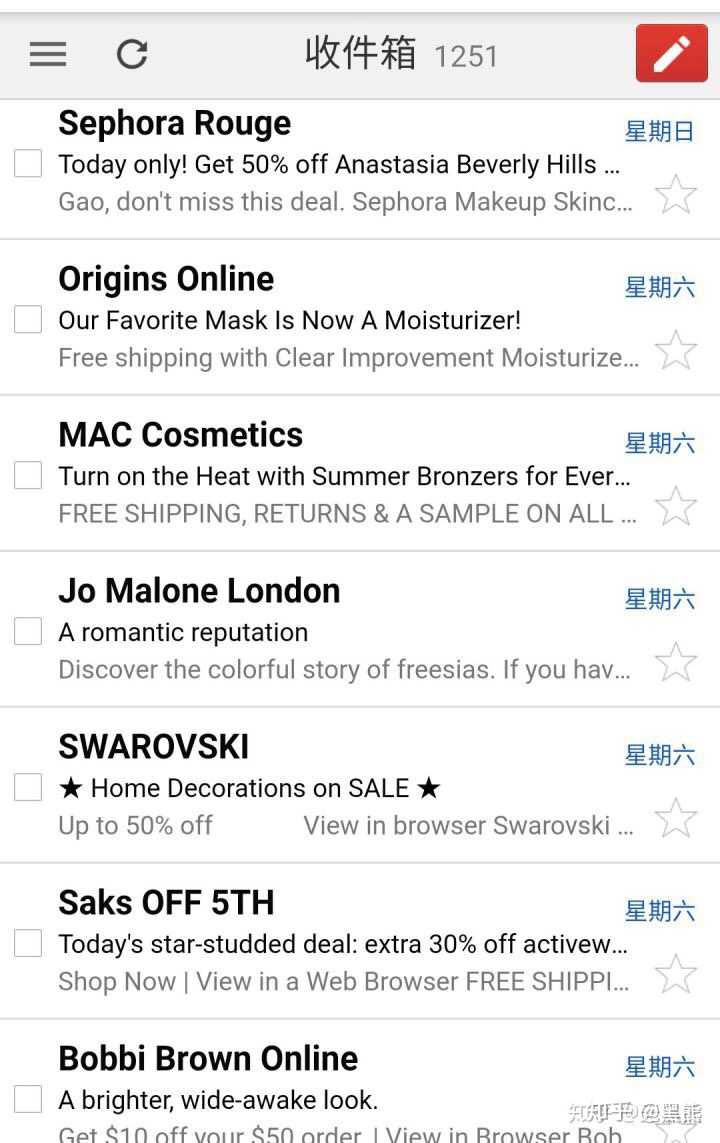Star the Jo Malone London email
The width and height of the screenshot is (720, 1143).
(676, 662)
